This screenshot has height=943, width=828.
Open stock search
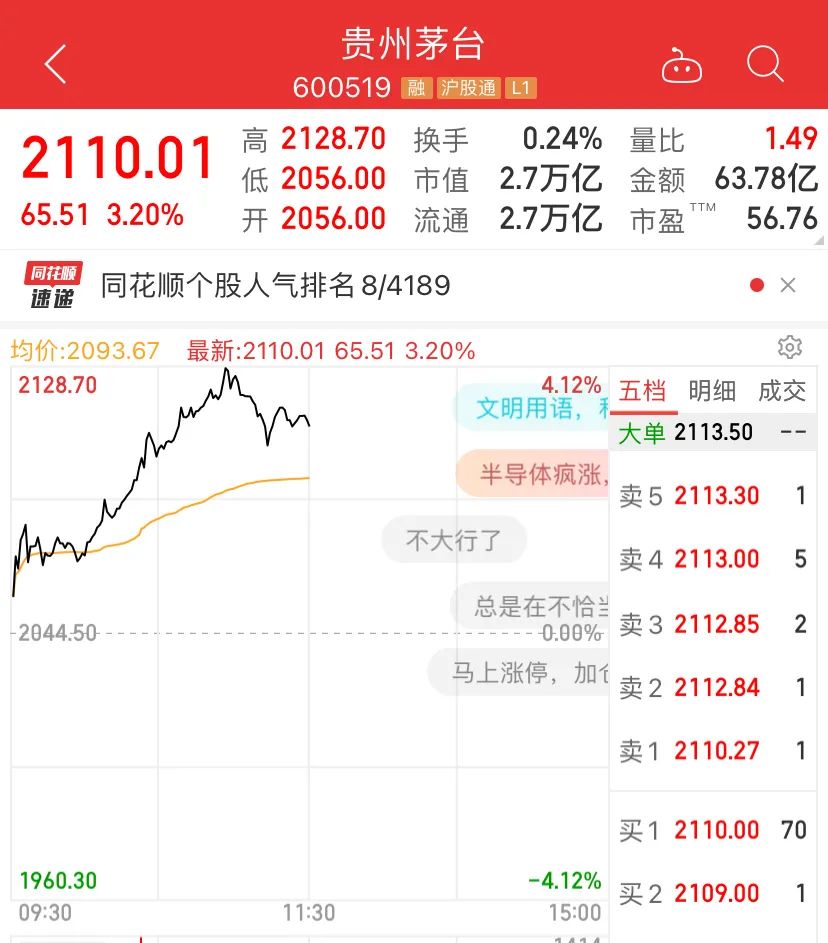(765, 64)
